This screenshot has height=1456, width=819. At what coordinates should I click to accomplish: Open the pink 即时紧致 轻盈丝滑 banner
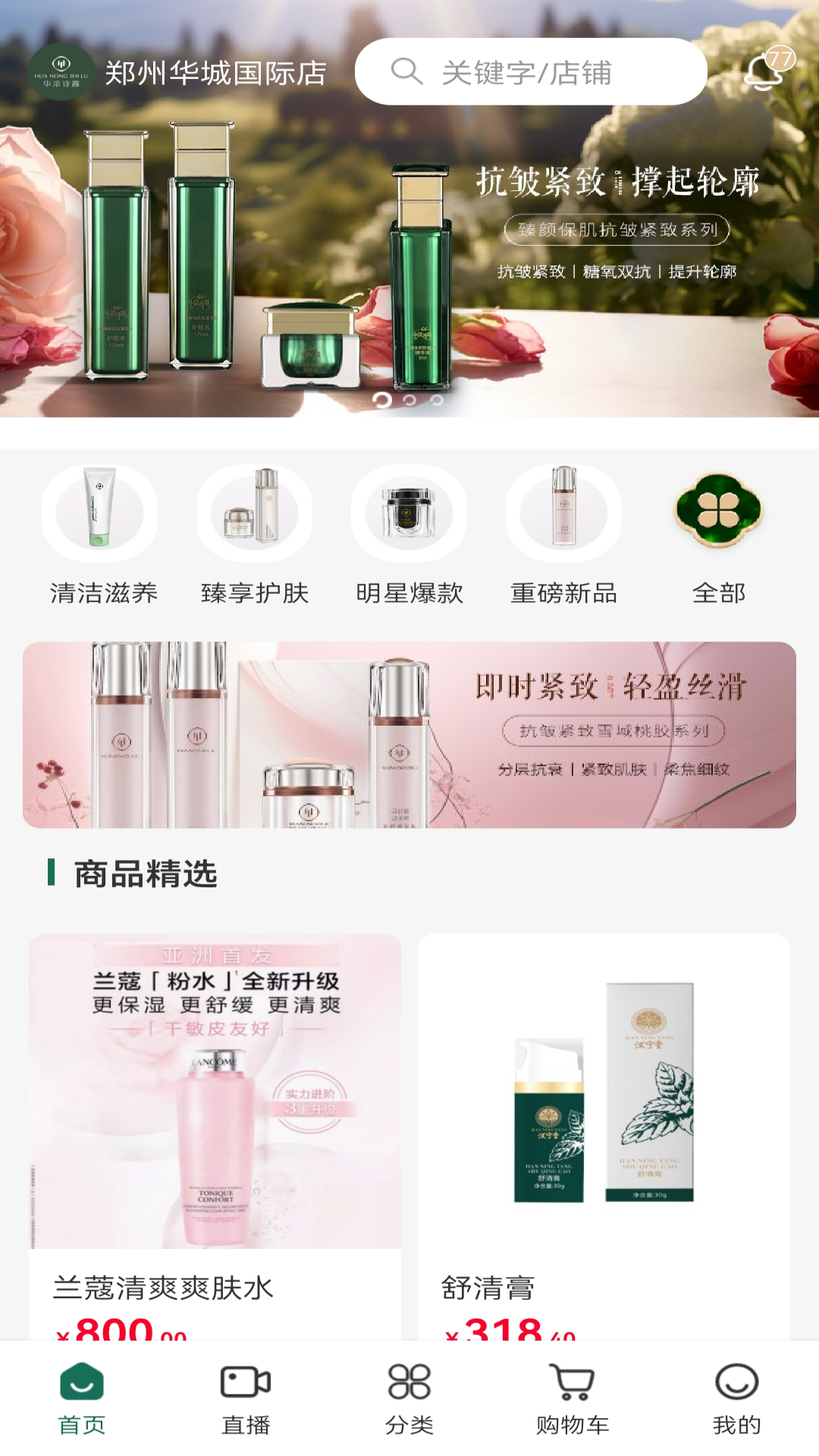[409, 734]
